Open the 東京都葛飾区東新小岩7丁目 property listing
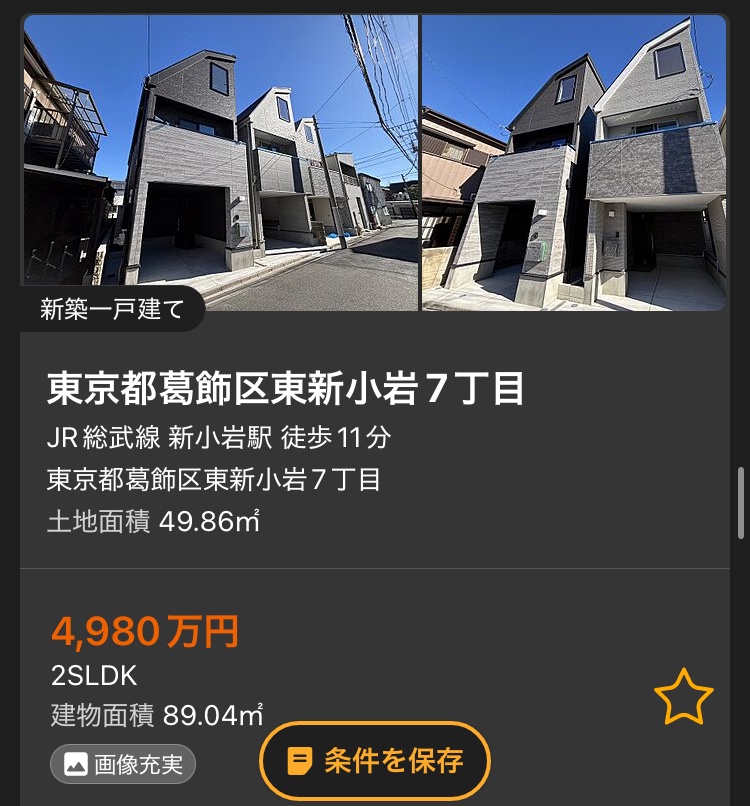The height and width of the screenshot is (806, 750). [285, 390]
